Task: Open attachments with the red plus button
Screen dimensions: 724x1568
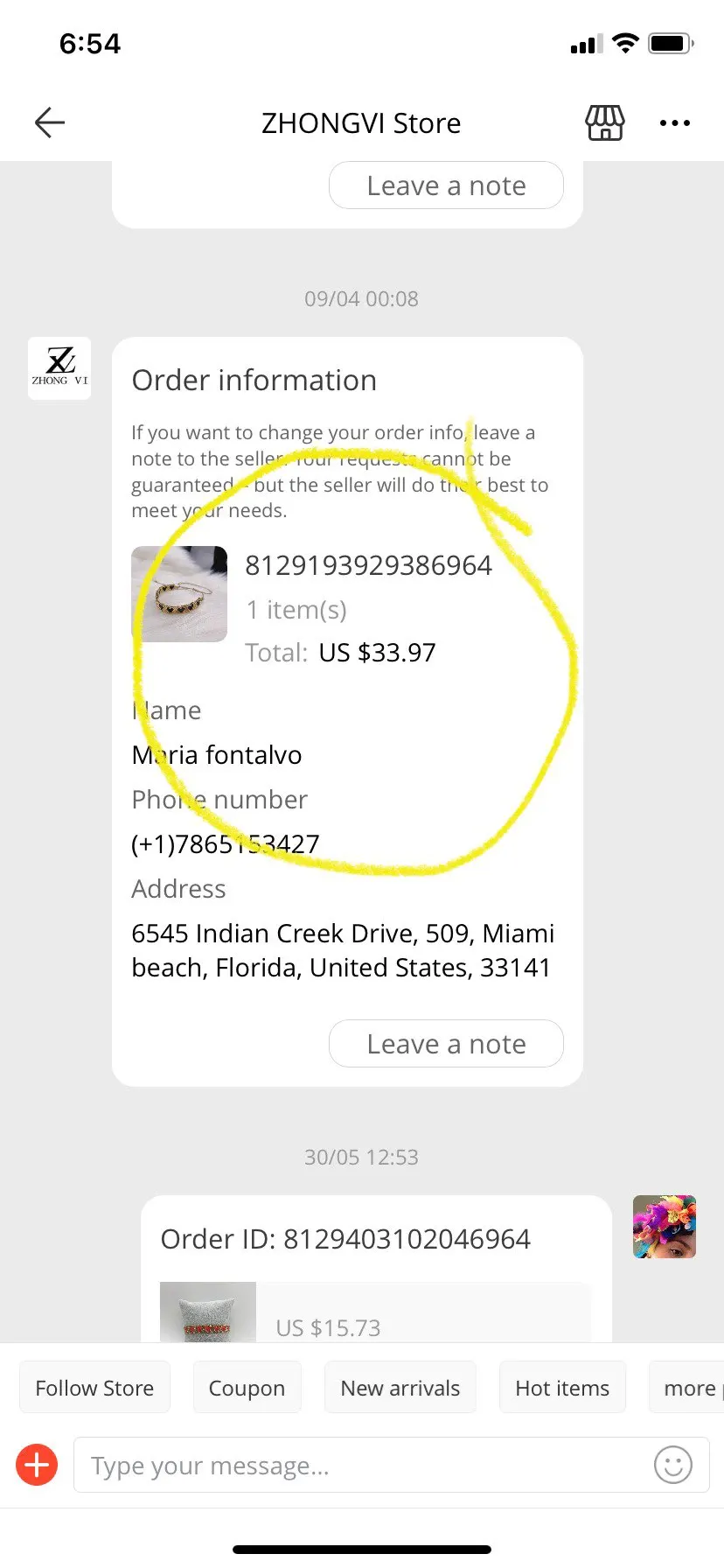Action: [37, 1465]
